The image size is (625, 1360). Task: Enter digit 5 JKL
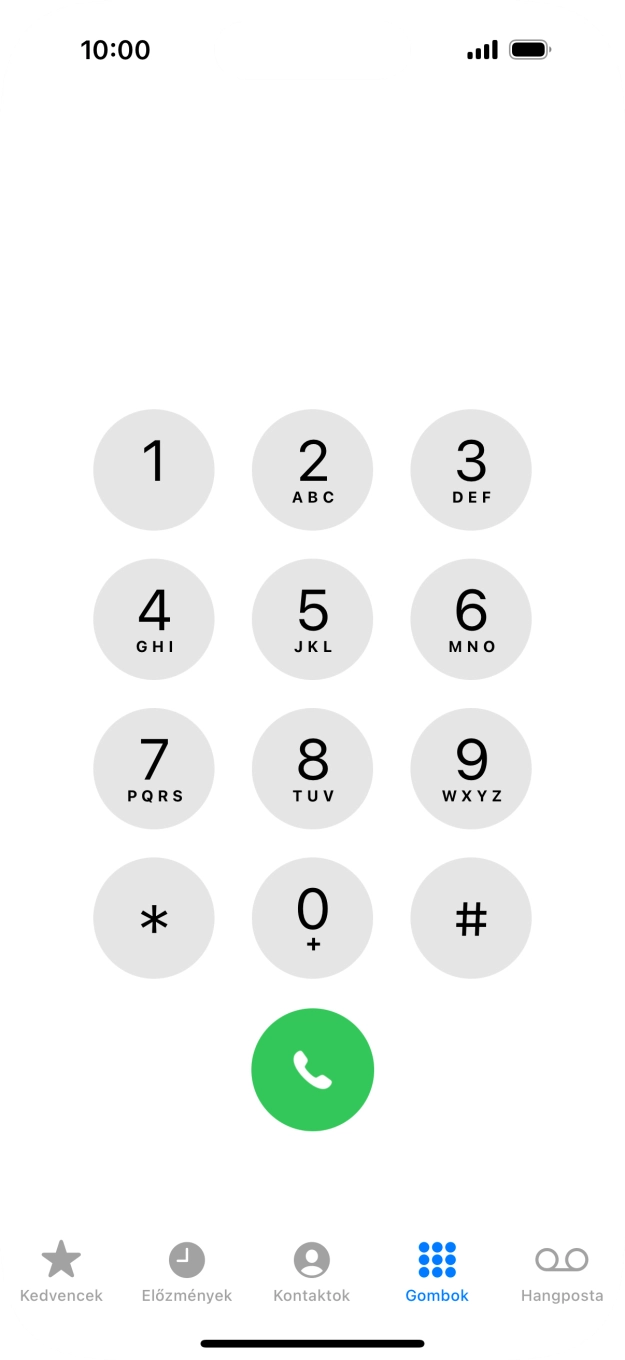[312, 619]
